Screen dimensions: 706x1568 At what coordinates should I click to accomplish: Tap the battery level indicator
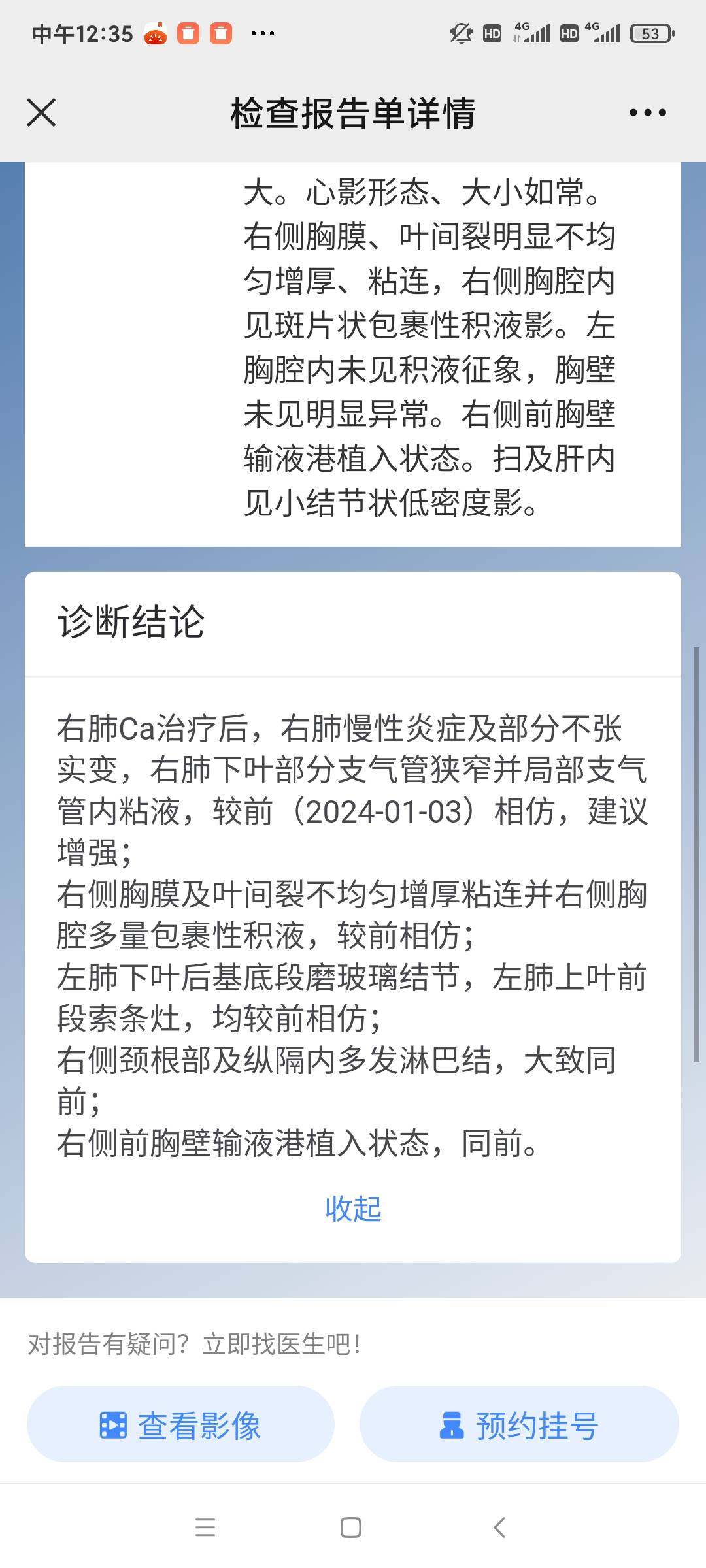652,34
